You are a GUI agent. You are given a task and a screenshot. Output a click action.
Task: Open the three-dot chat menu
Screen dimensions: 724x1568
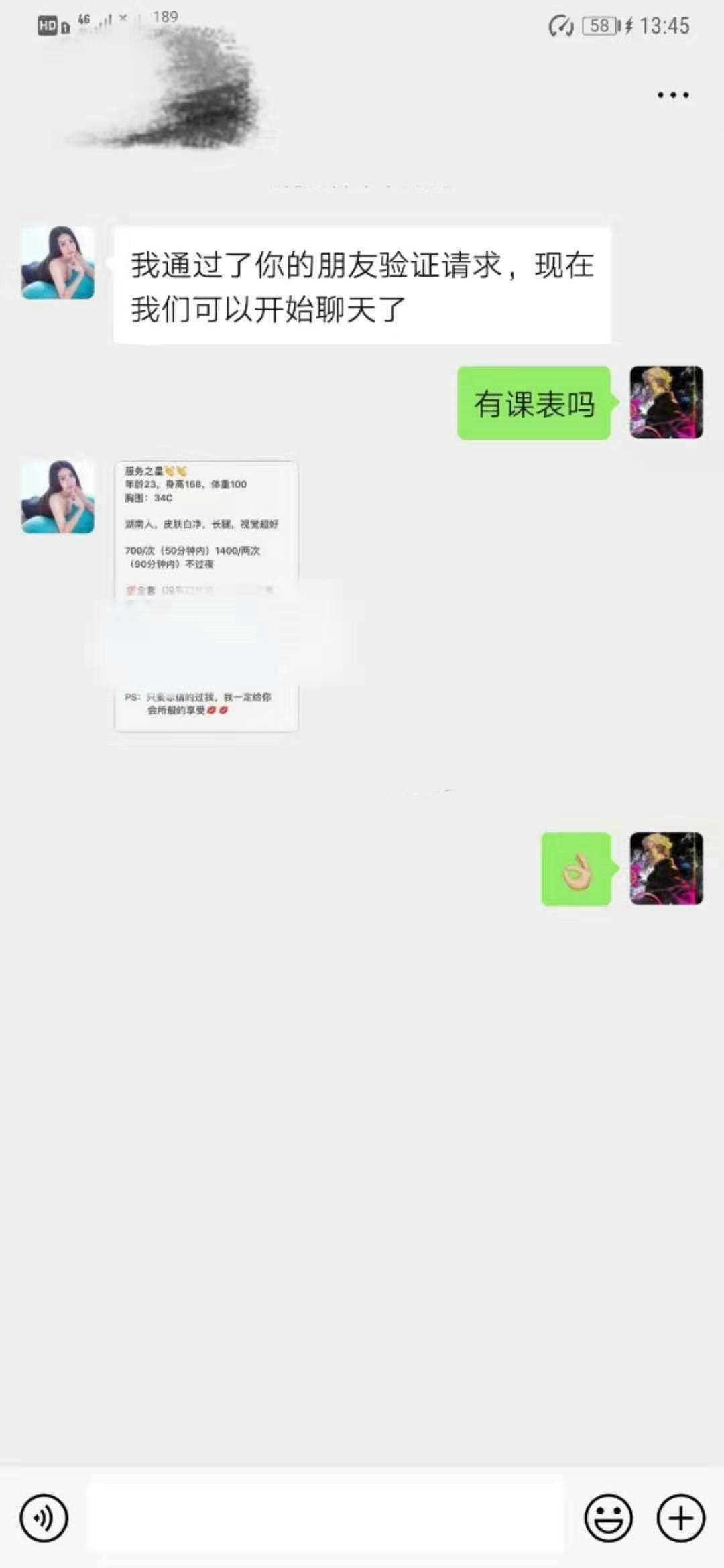(x=672, y=95)
